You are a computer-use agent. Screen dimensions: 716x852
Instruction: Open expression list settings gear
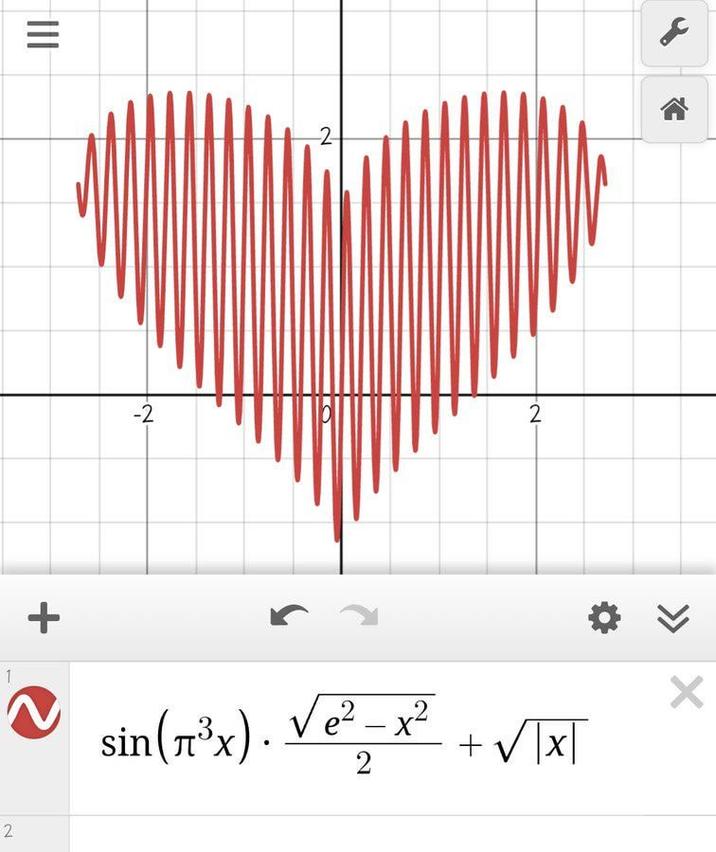[x=604, y=618]
